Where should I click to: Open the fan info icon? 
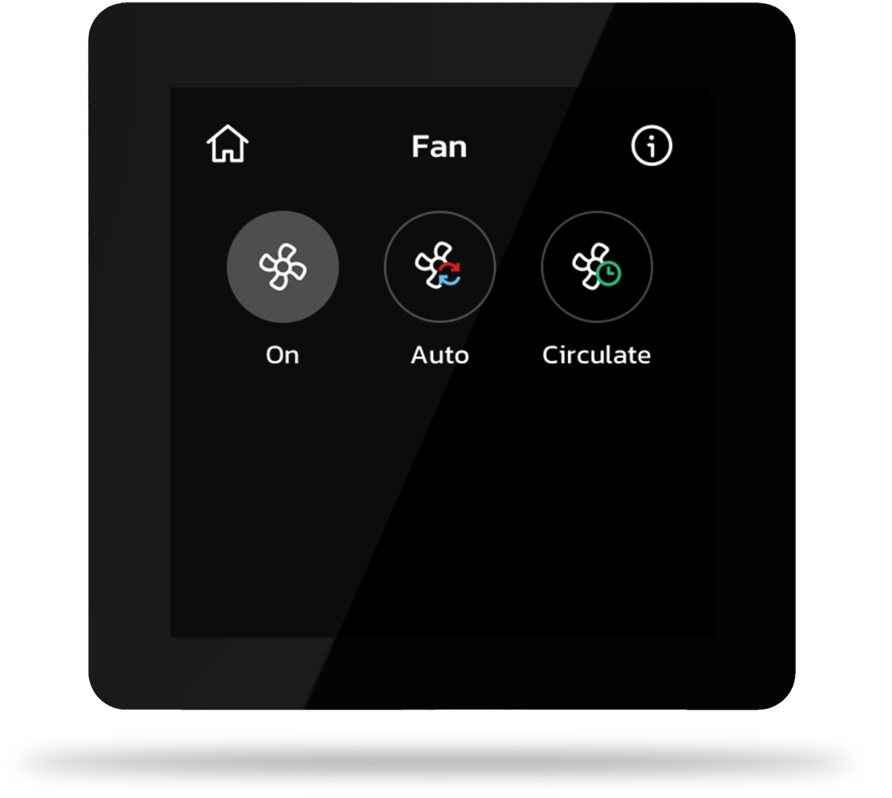coord(652,147)
